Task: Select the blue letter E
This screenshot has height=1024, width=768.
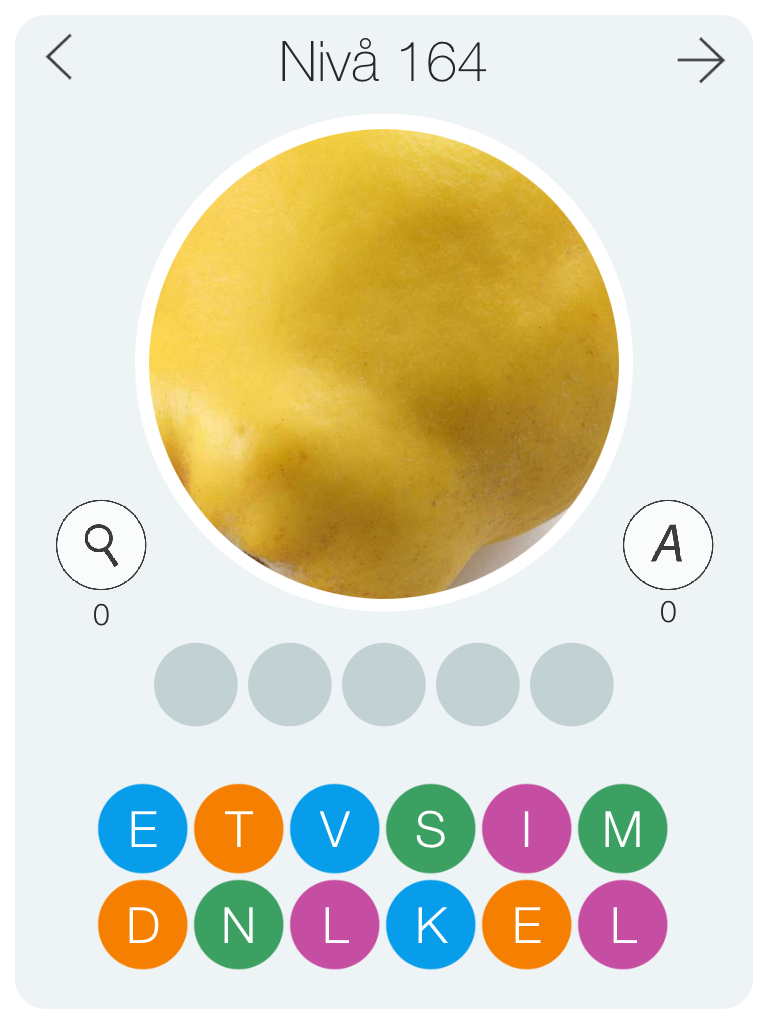Action: click(x=142, y=829)
